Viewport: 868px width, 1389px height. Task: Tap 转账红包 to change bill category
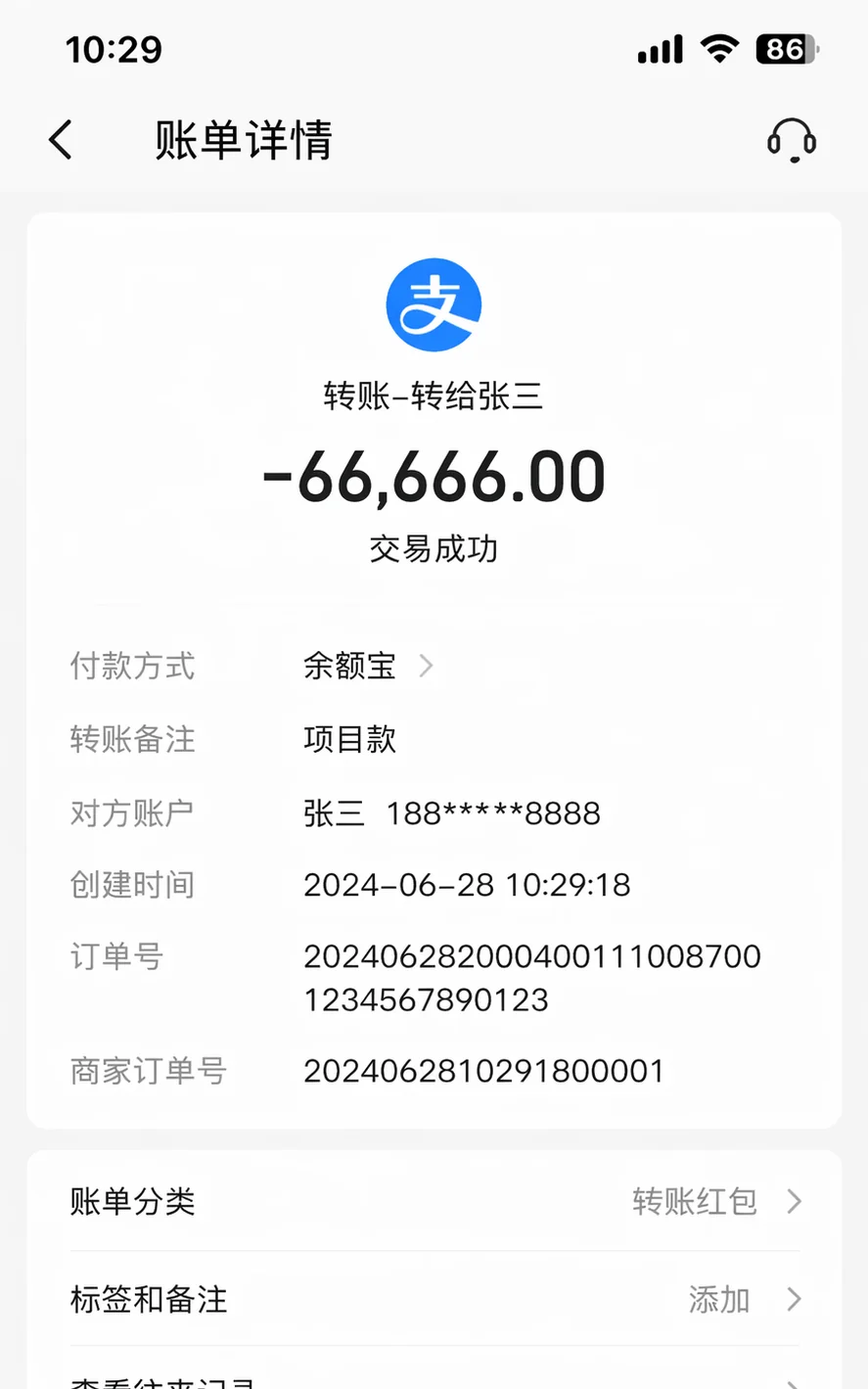[x=694, y=1202]
